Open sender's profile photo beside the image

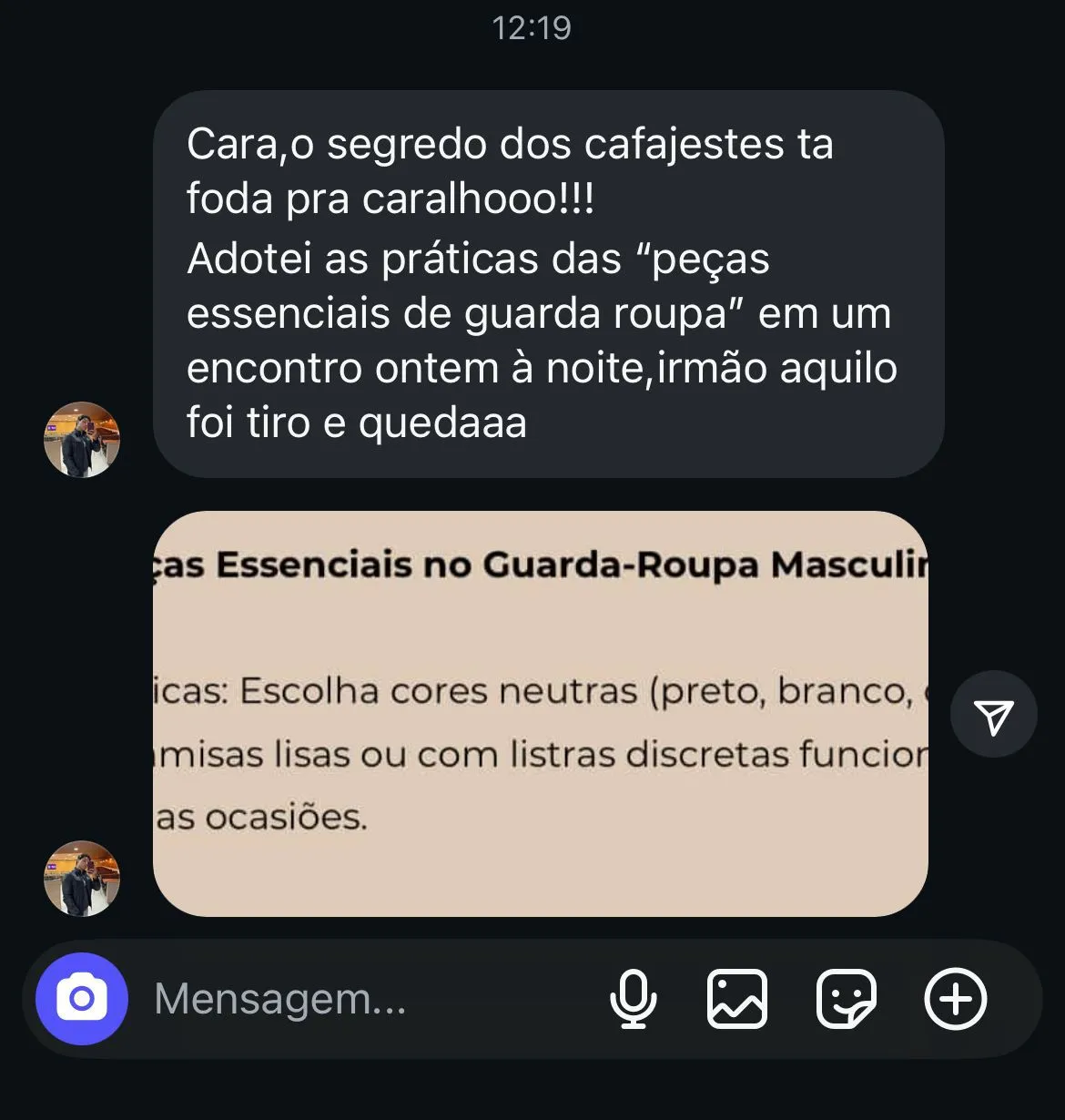click(82, 879)
